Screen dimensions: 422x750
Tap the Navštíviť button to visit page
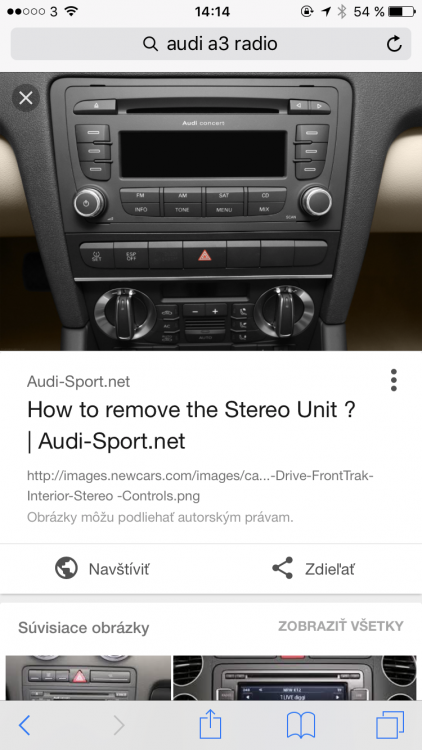102,569
